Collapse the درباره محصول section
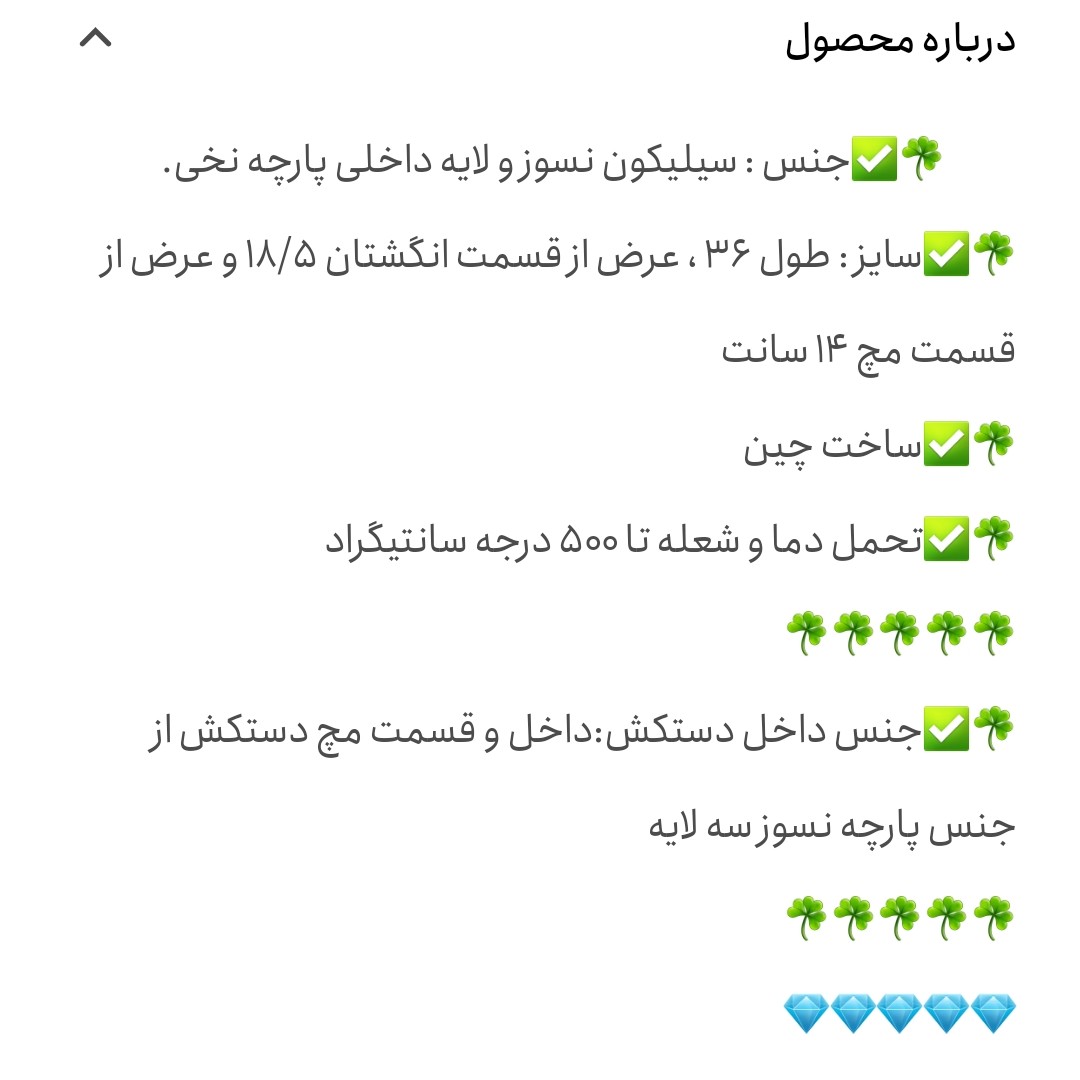 [x=96, y=40]
